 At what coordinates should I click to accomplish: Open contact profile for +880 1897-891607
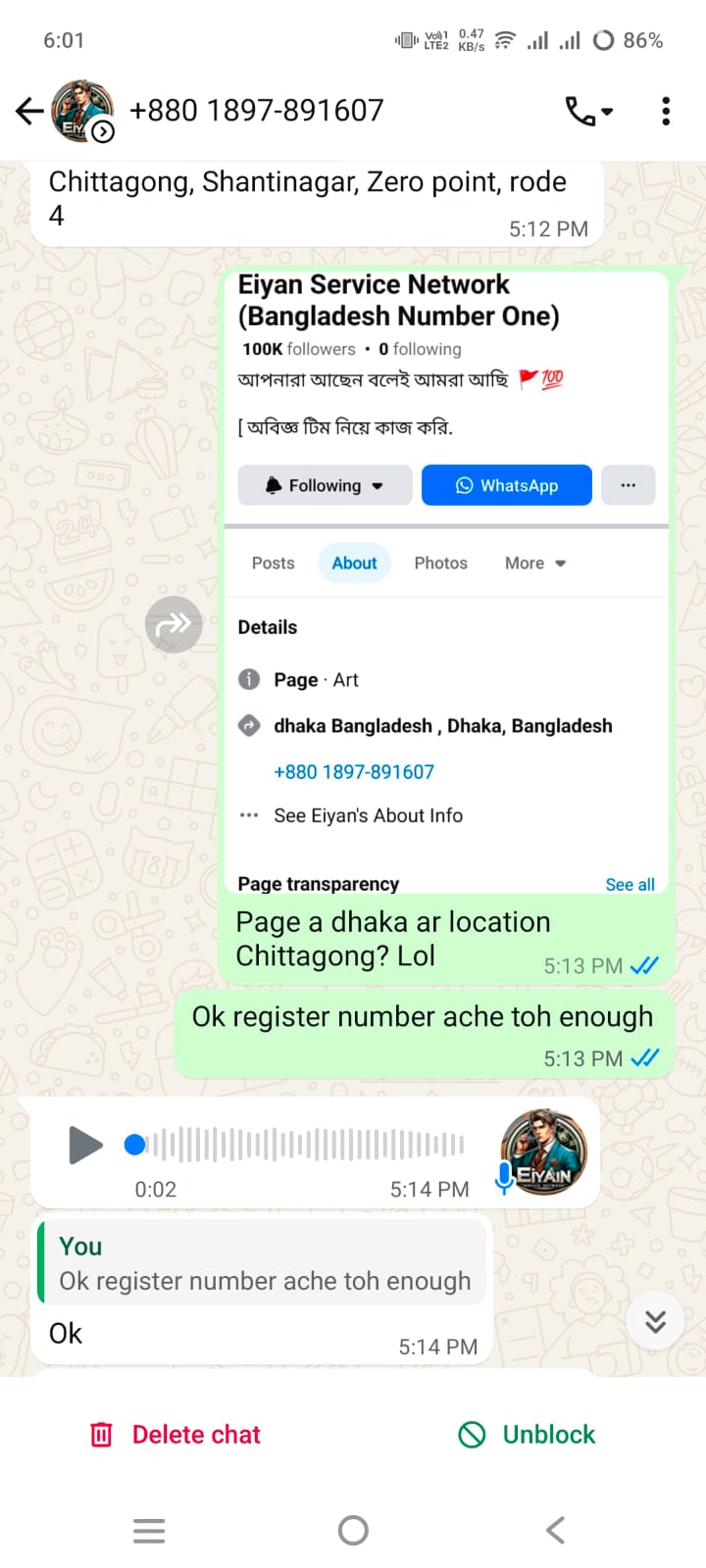(257, 111)
